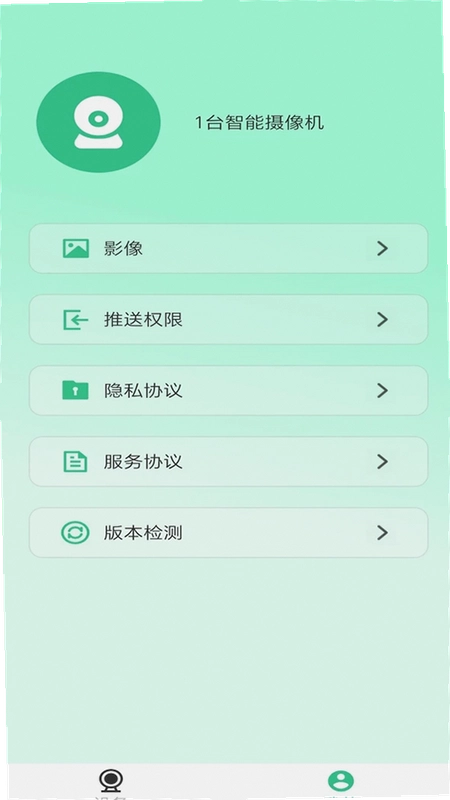Image resolution: width=450 pixels, height=800 pixels.
Task: Open the 服务协议 row
Action: 228,461
